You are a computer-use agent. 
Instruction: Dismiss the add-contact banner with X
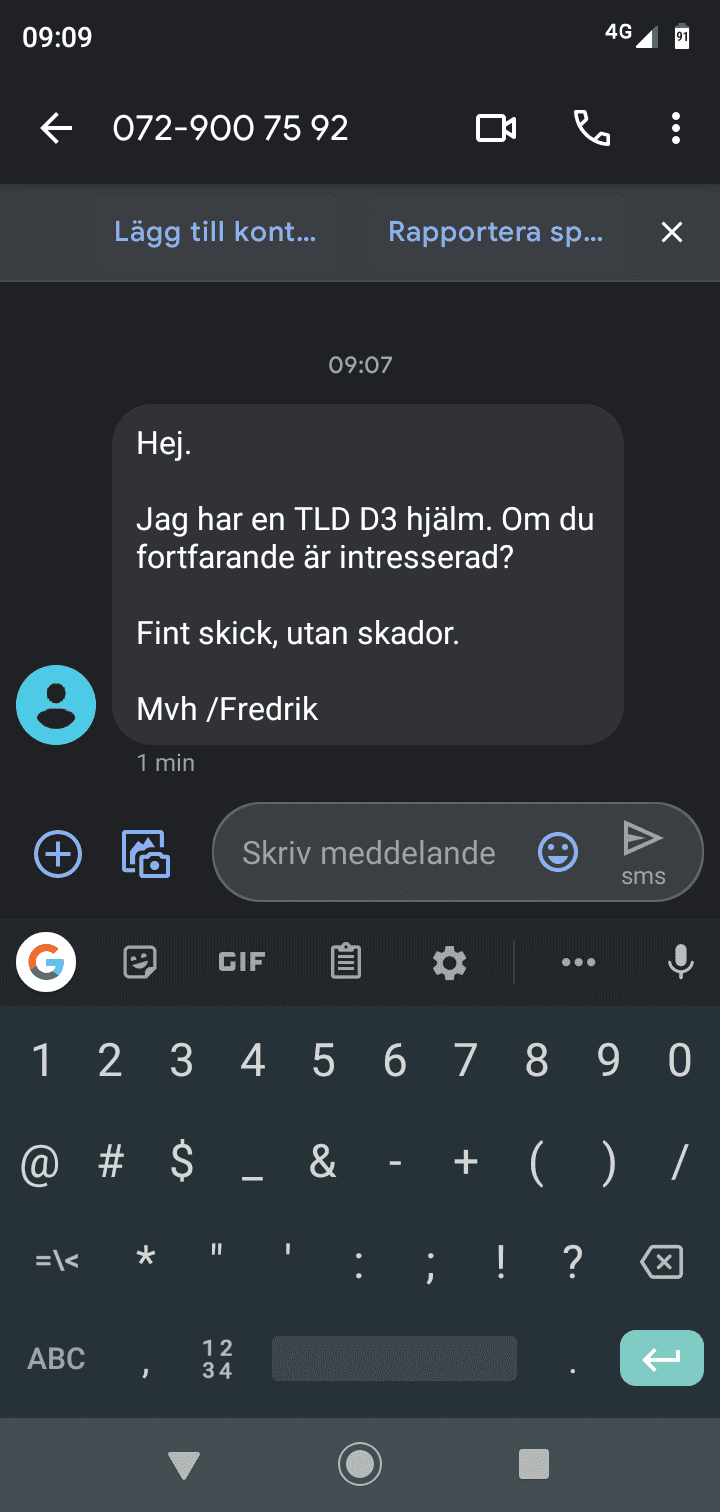[x=672, y=232]
